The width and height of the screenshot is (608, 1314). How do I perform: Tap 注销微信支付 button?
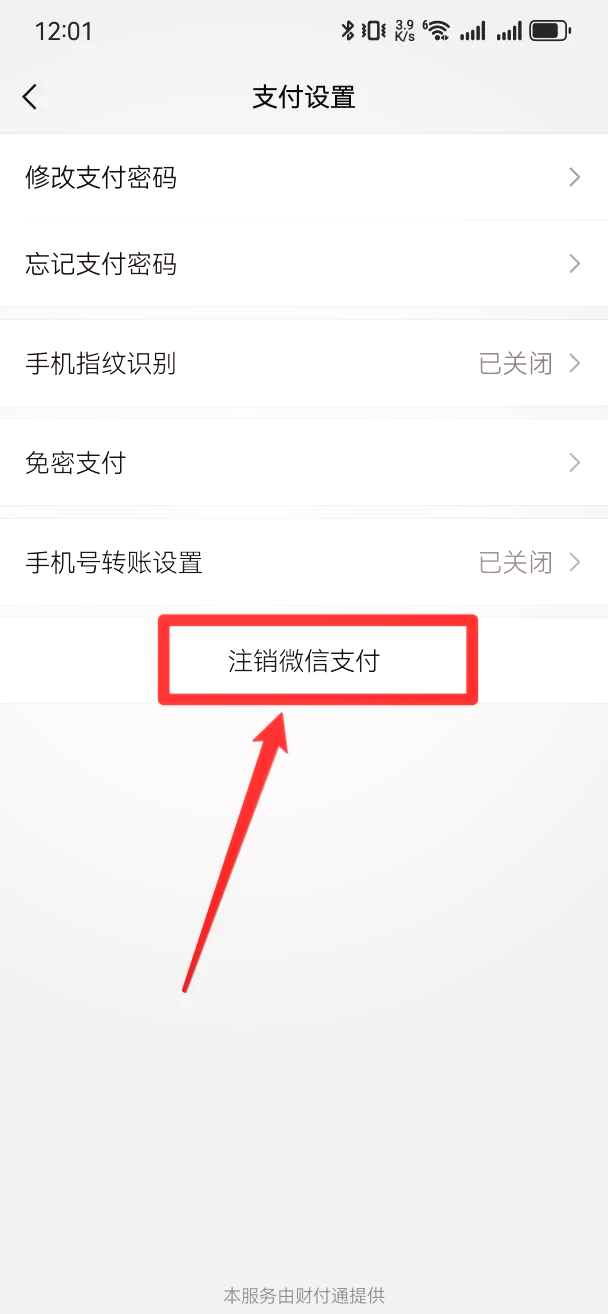304,661
